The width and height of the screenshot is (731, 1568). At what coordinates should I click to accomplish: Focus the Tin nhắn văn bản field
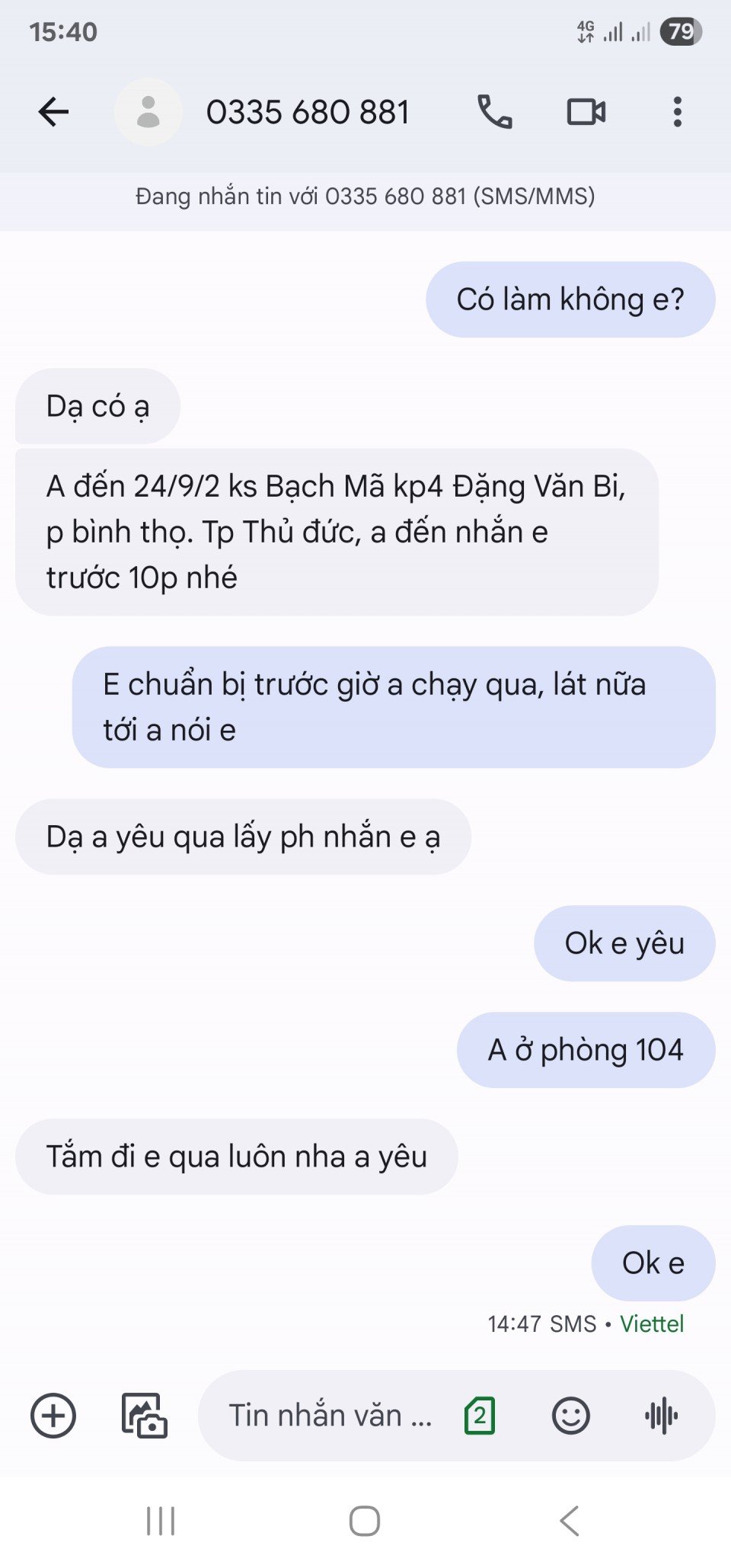click(330, 1416)
